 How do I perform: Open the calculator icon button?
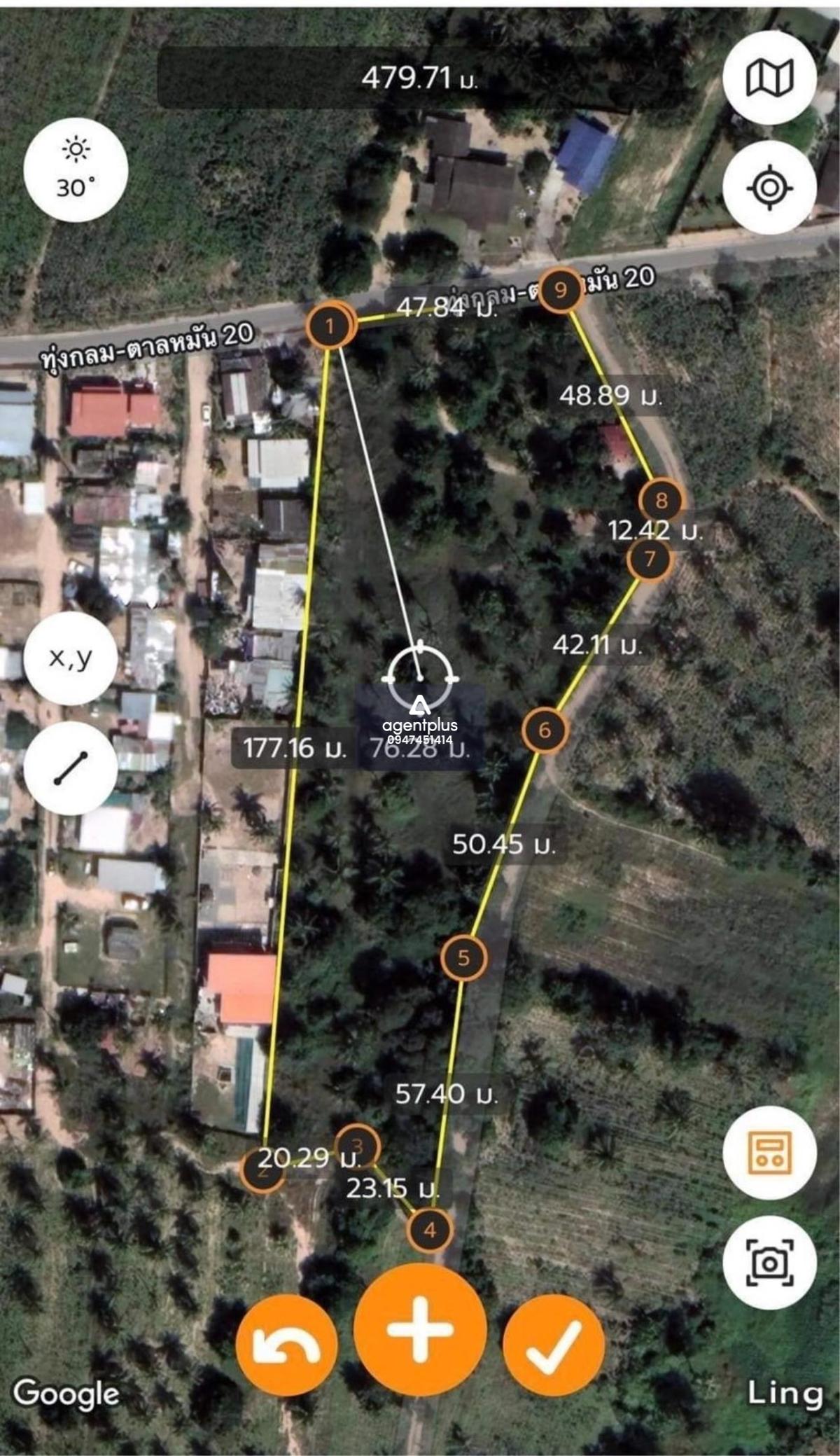769,1152
